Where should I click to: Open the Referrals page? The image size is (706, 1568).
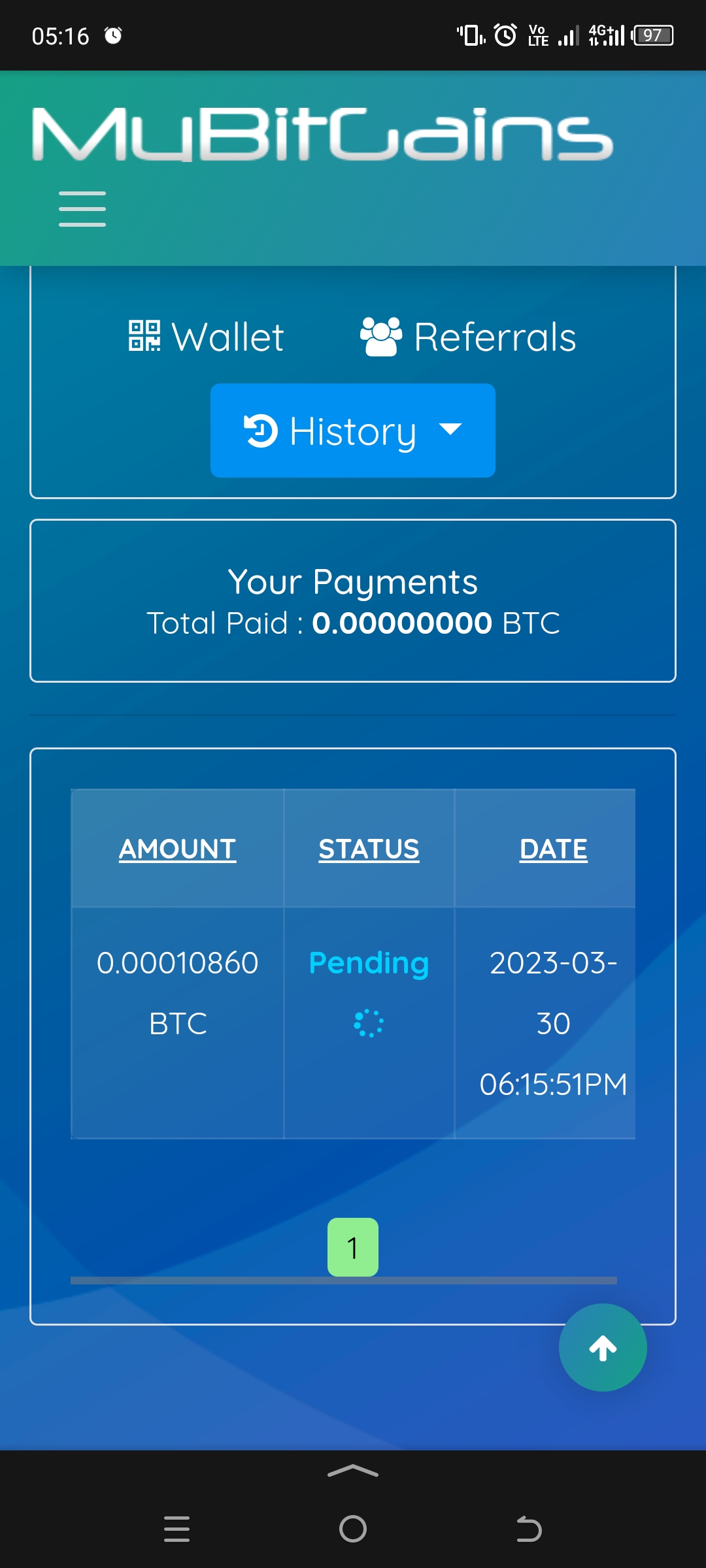(468, 337)
